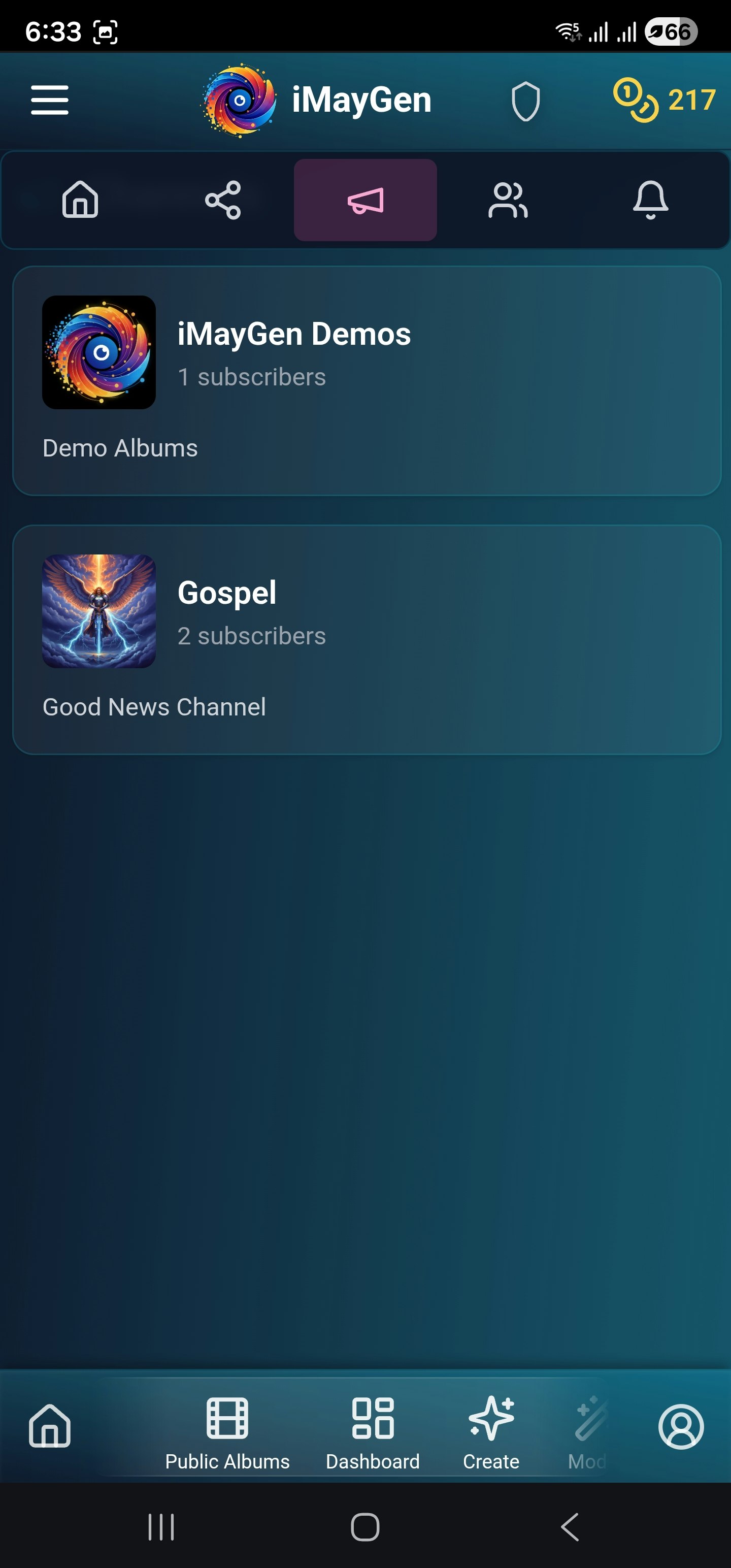Select the megaphone channels tab
Image resolution: width=731 pixels, height=1568 pixels.
coord(365,200)
